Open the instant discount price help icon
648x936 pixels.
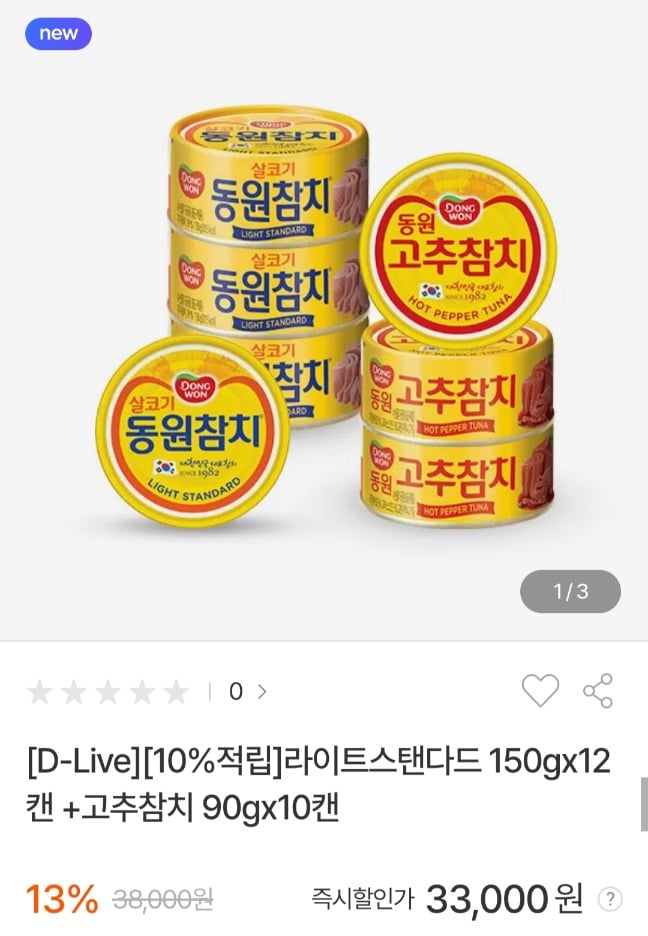coord(610,899)
